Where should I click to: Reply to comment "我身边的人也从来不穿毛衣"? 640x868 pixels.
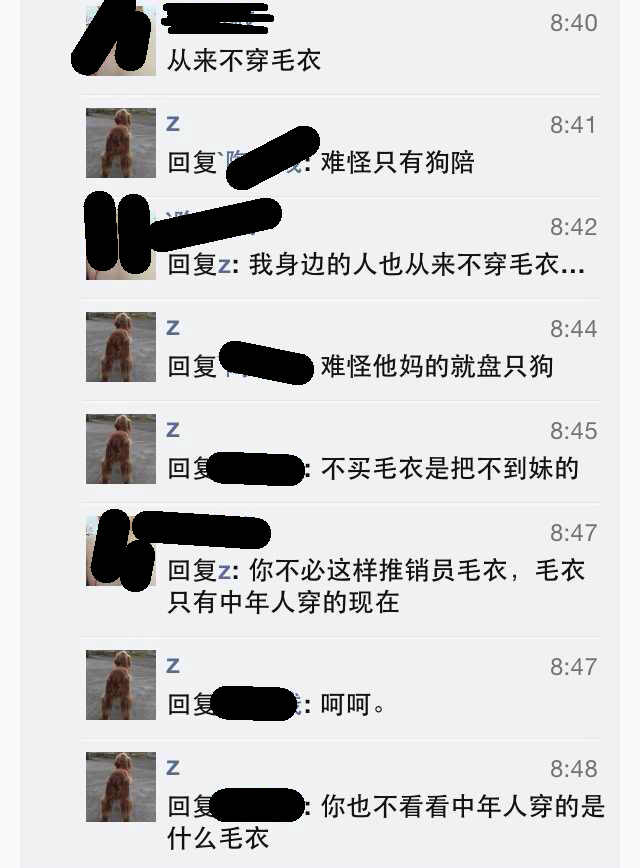376,265
